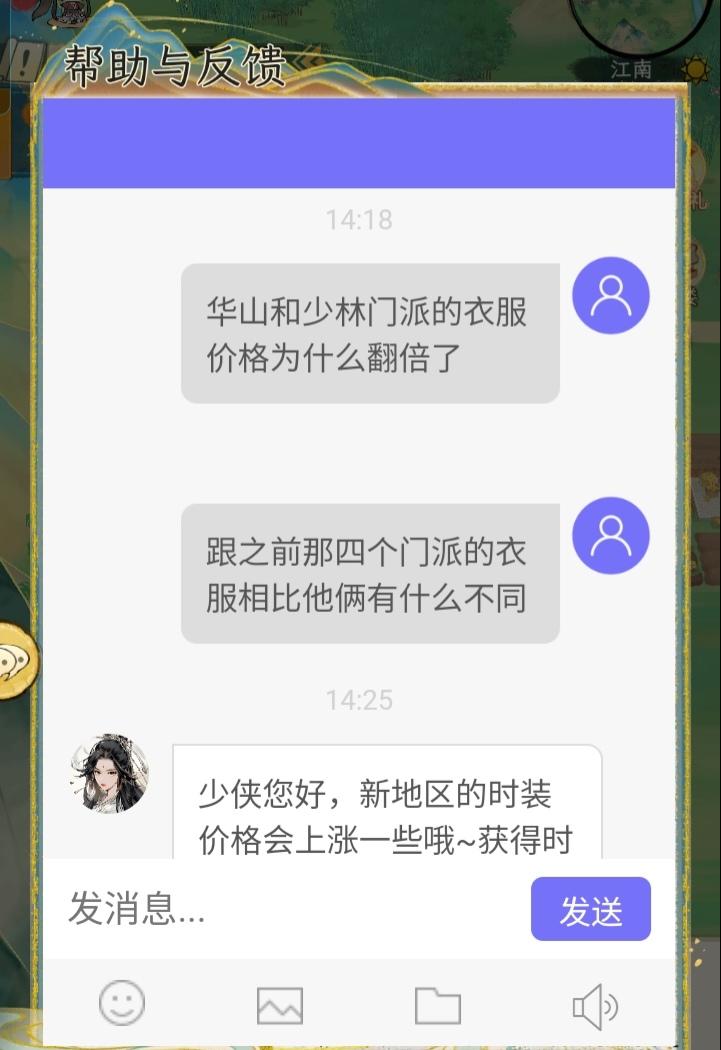Click the 发消息 message input field
This screenshot has width=721, height=1050.
(250, 912)
